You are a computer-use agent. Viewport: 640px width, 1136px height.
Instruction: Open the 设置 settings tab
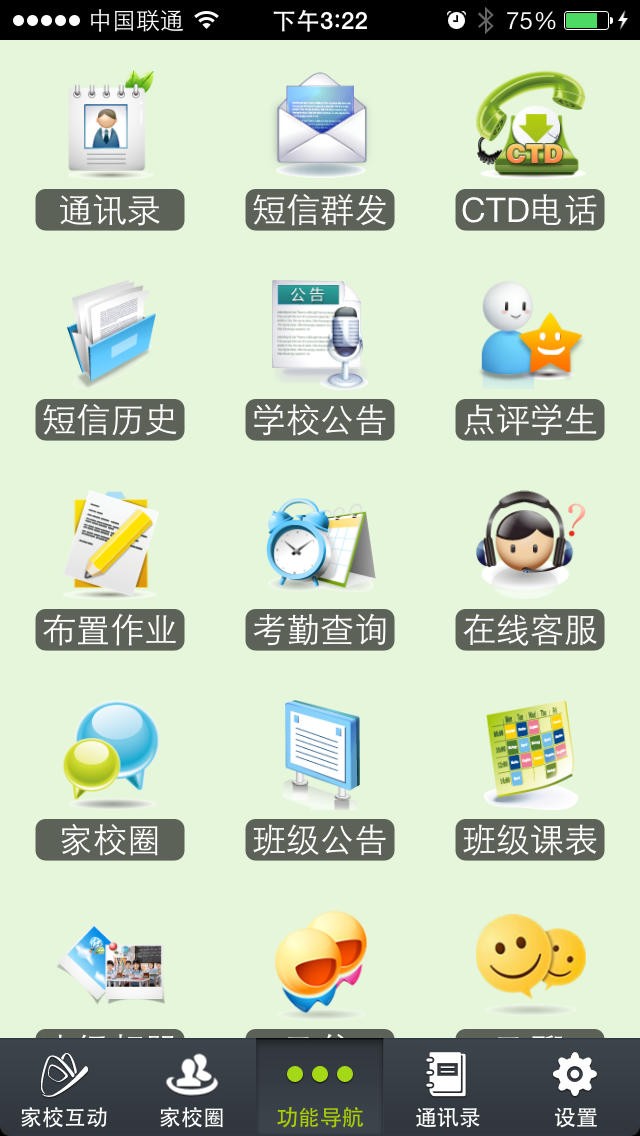[x=576, y=1088]
